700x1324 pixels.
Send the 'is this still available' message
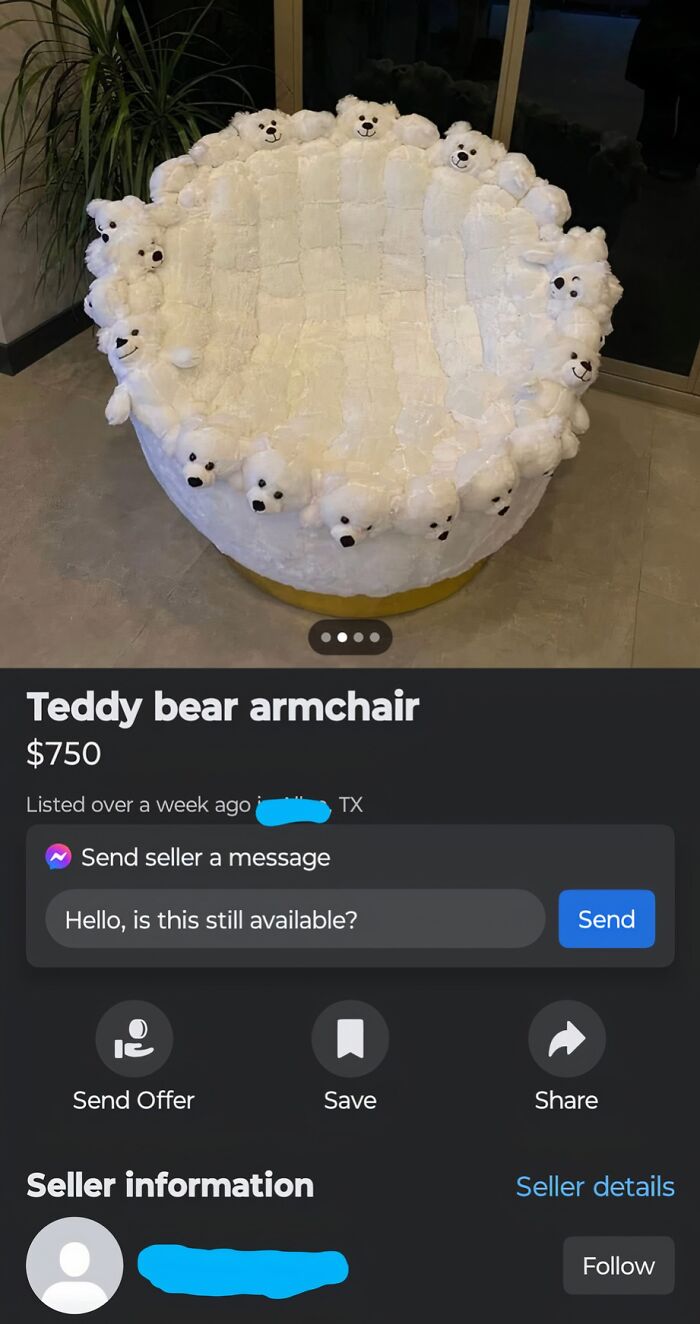tap(606, 919)
